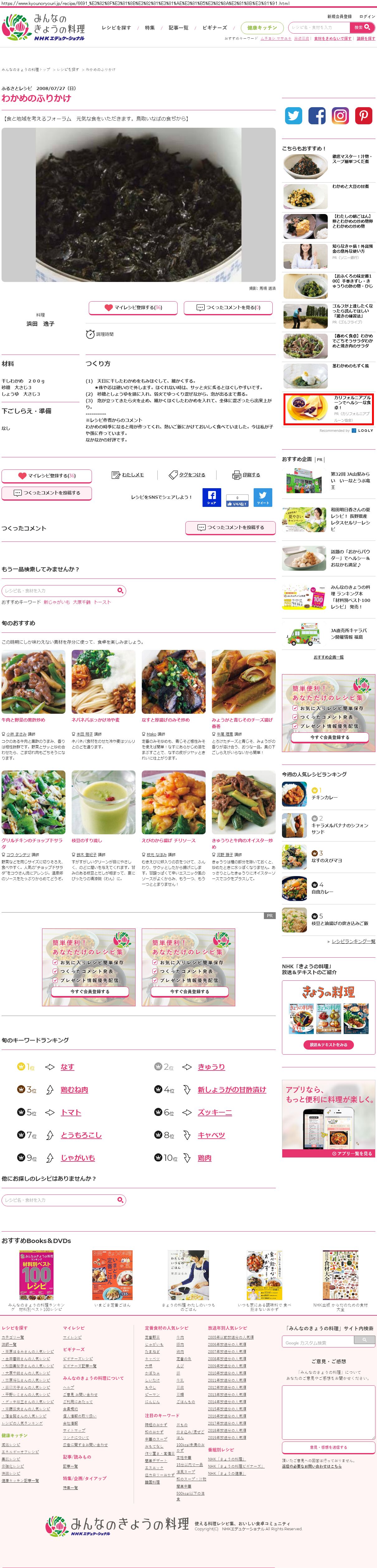Tap 意見・感想を送信する submit button
Screen dimensions: 377x1568
coord(328,1447)
